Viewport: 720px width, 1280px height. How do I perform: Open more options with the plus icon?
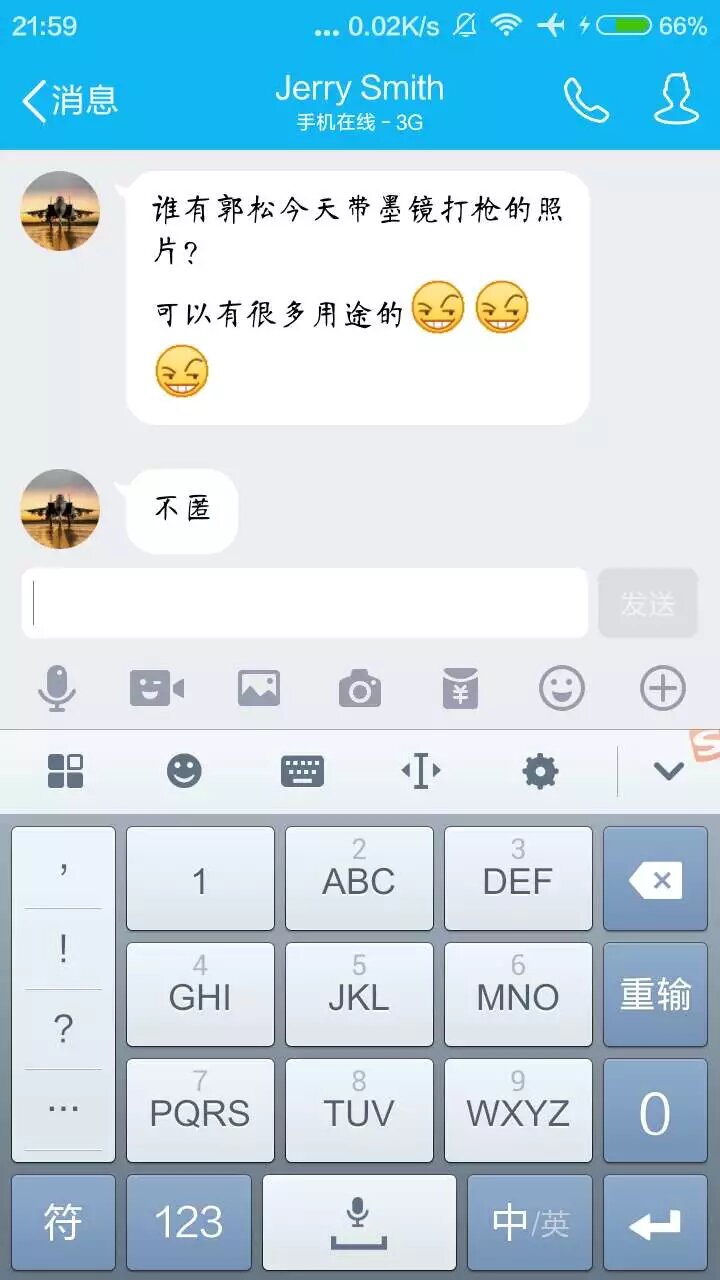coord(662,688)
